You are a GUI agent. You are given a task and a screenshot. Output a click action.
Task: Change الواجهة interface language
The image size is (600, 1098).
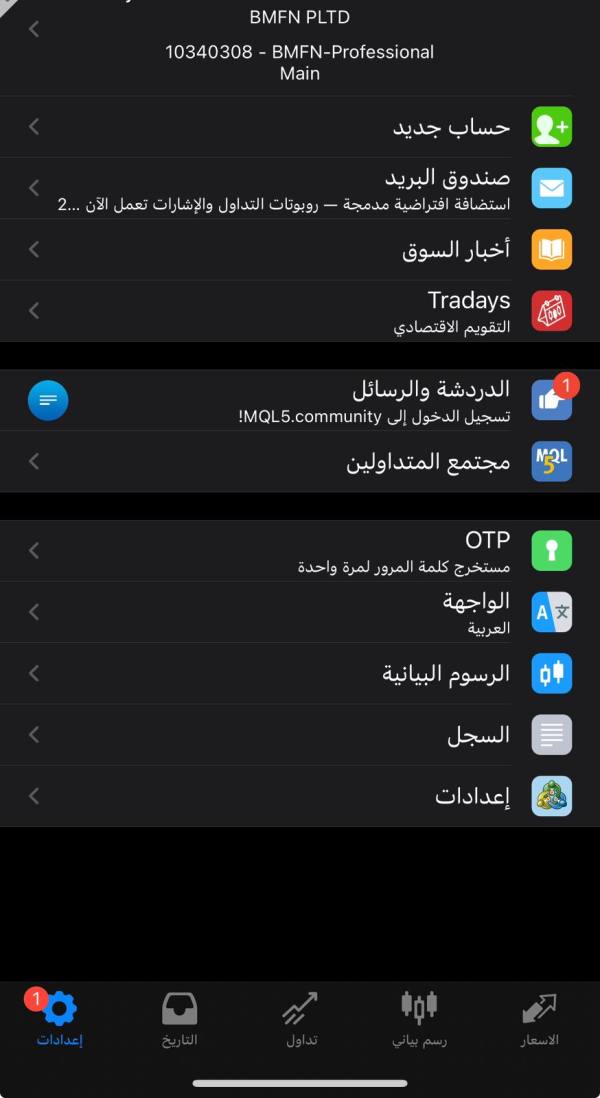tap(300, 612)
